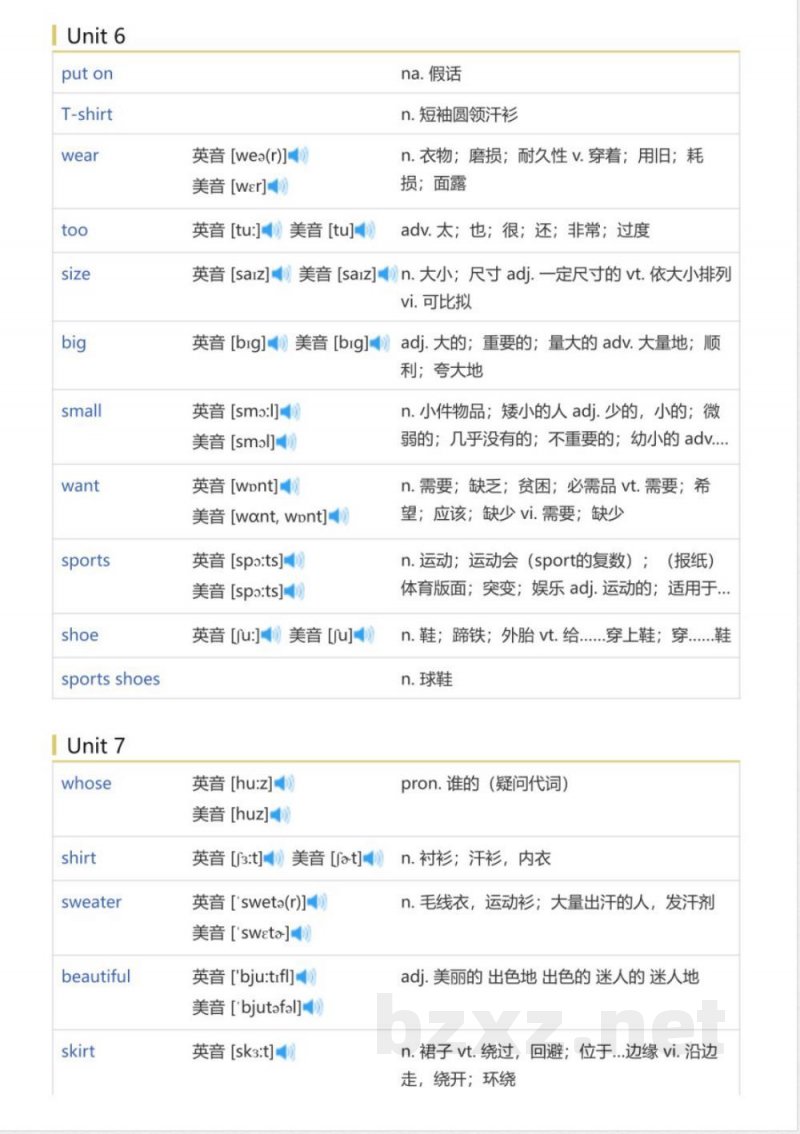The height and width of the screenshot is (1134, 800).
Task: Play American pronunciation of "shirt"
Action: pyautogui.click(x=371, y=858)
